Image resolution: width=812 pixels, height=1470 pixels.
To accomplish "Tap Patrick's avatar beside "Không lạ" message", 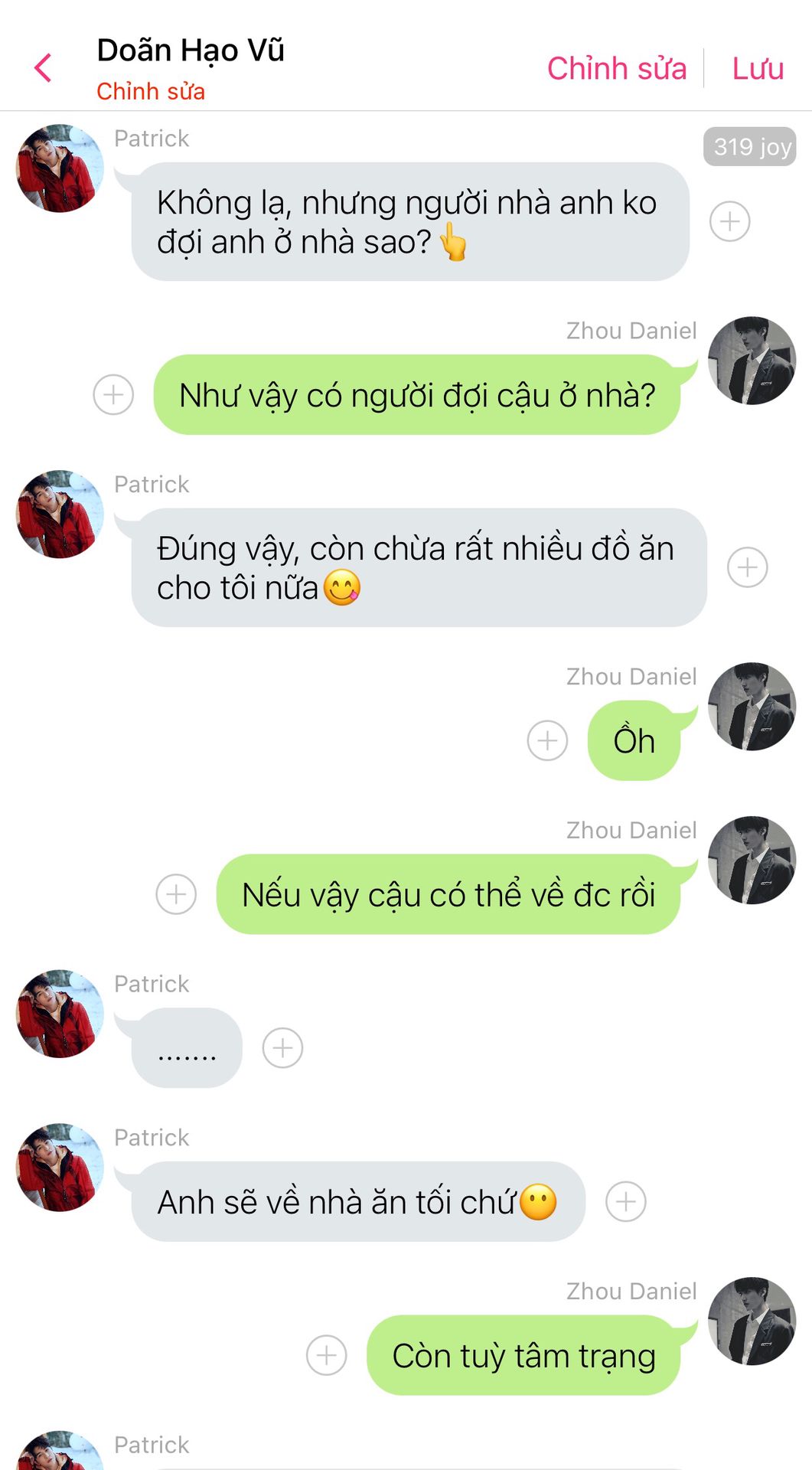I will 60,168.
